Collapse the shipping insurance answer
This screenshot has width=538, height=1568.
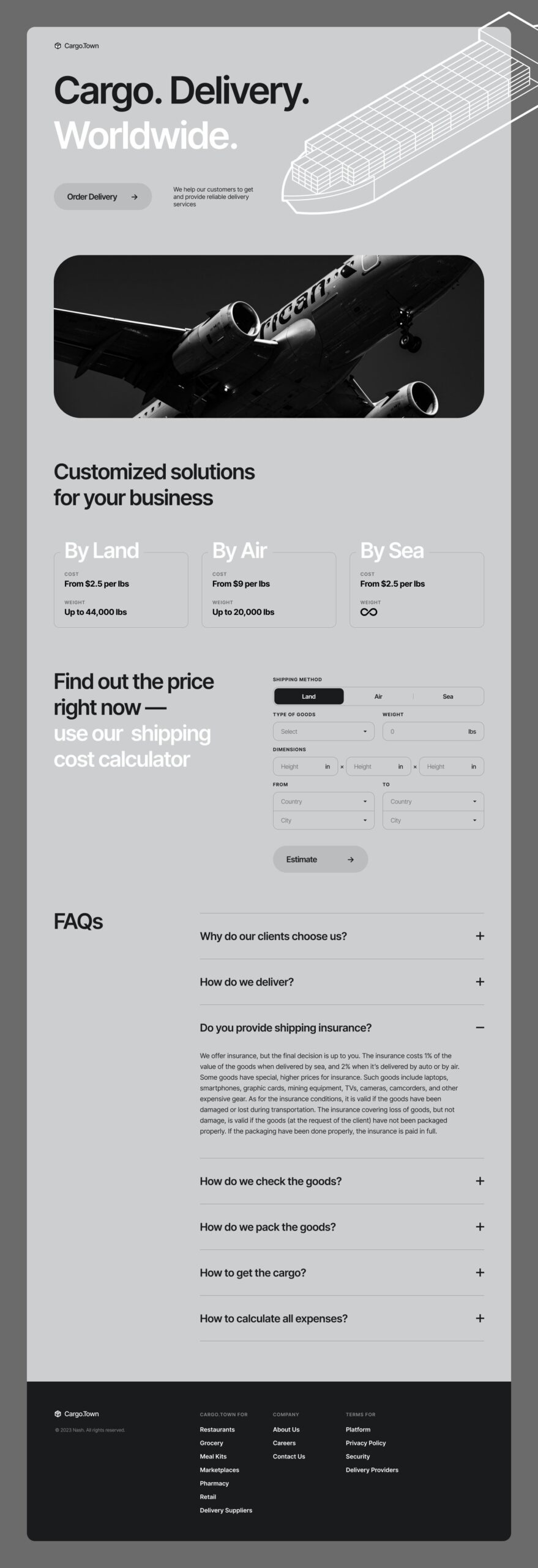479,1028
